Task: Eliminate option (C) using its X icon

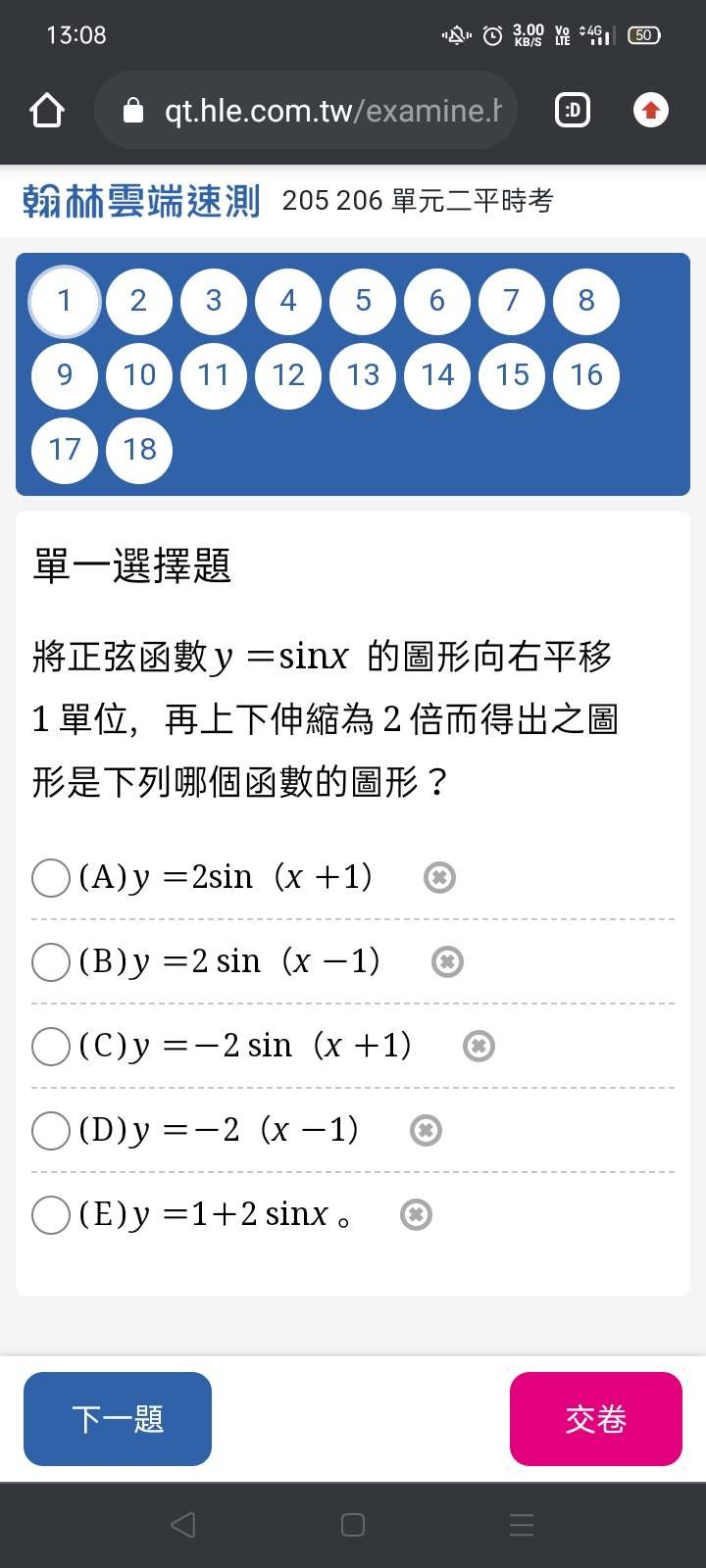Action: click(x=479, y=1046)
